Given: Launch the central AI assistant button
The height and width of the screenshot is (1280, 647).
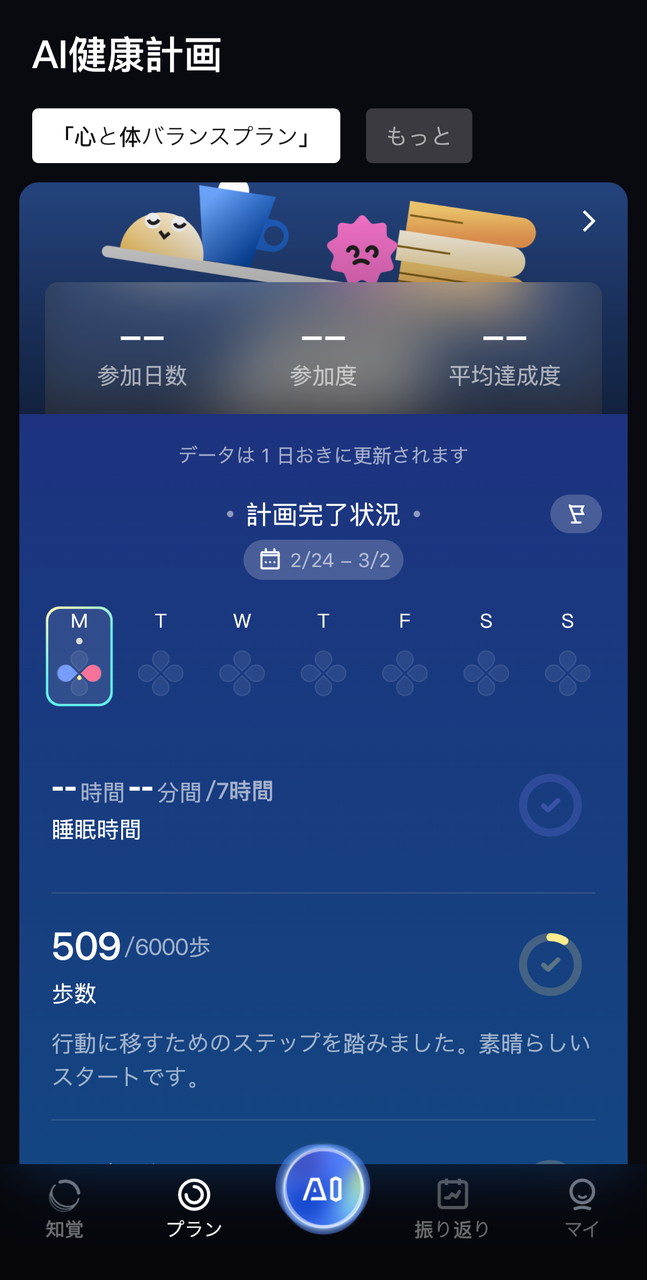Looking at the screenshot, I should point(323,1189).
